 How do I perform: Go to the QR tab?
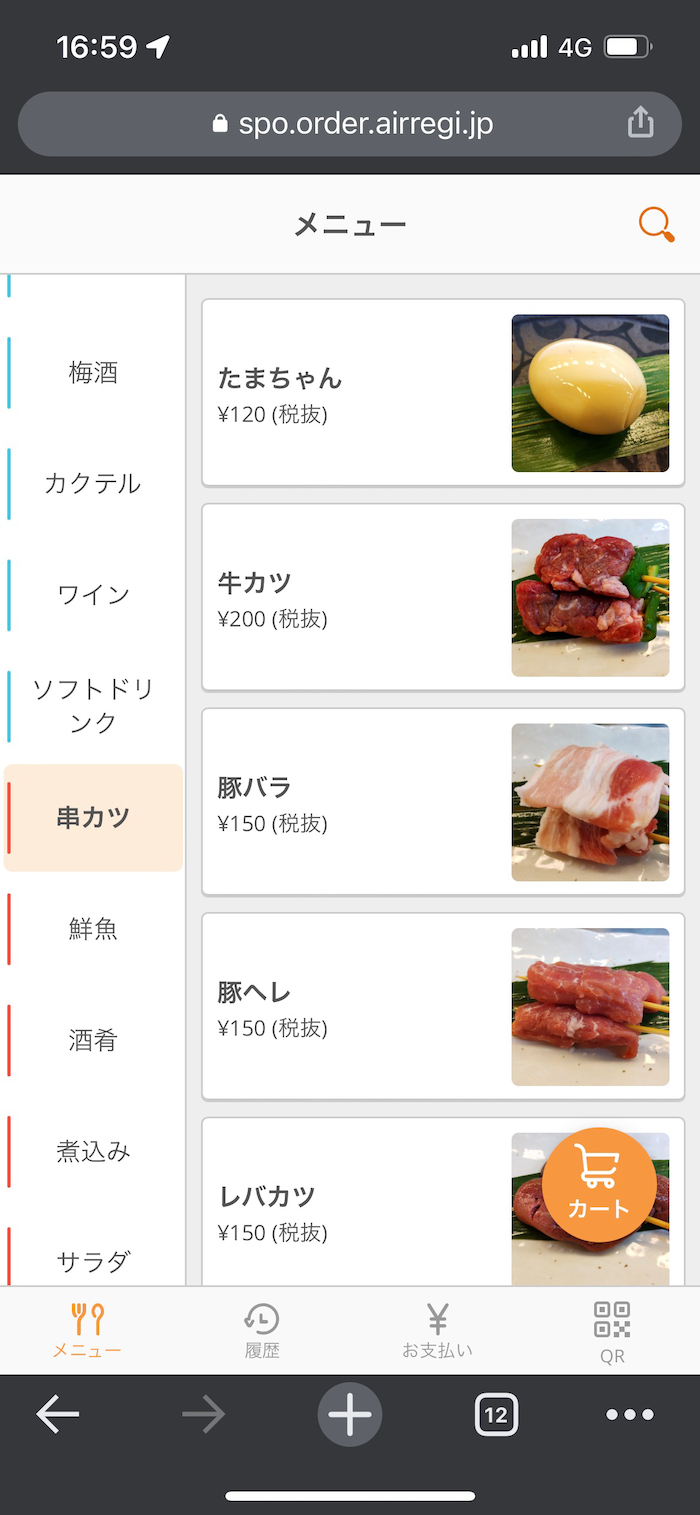click(612, 1331)
